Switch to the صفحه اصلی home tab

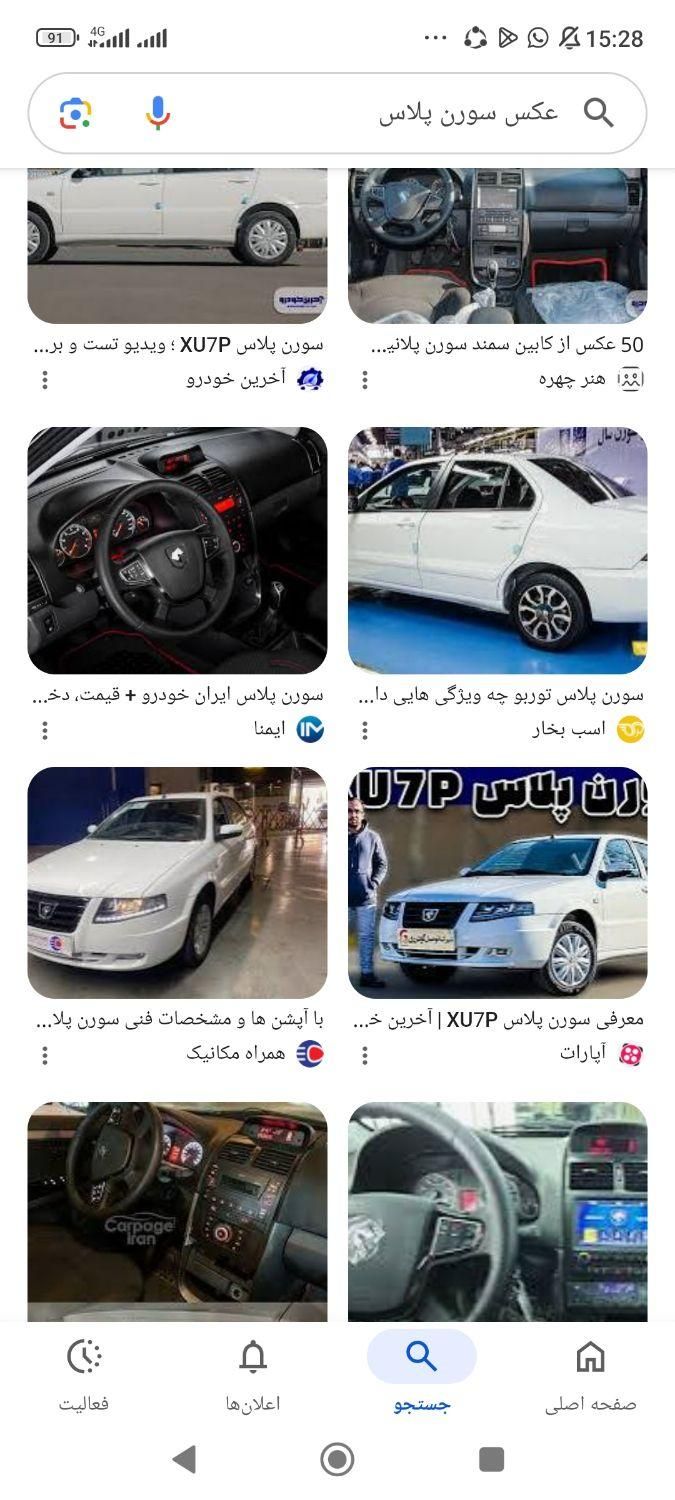tap(590, 1375)
